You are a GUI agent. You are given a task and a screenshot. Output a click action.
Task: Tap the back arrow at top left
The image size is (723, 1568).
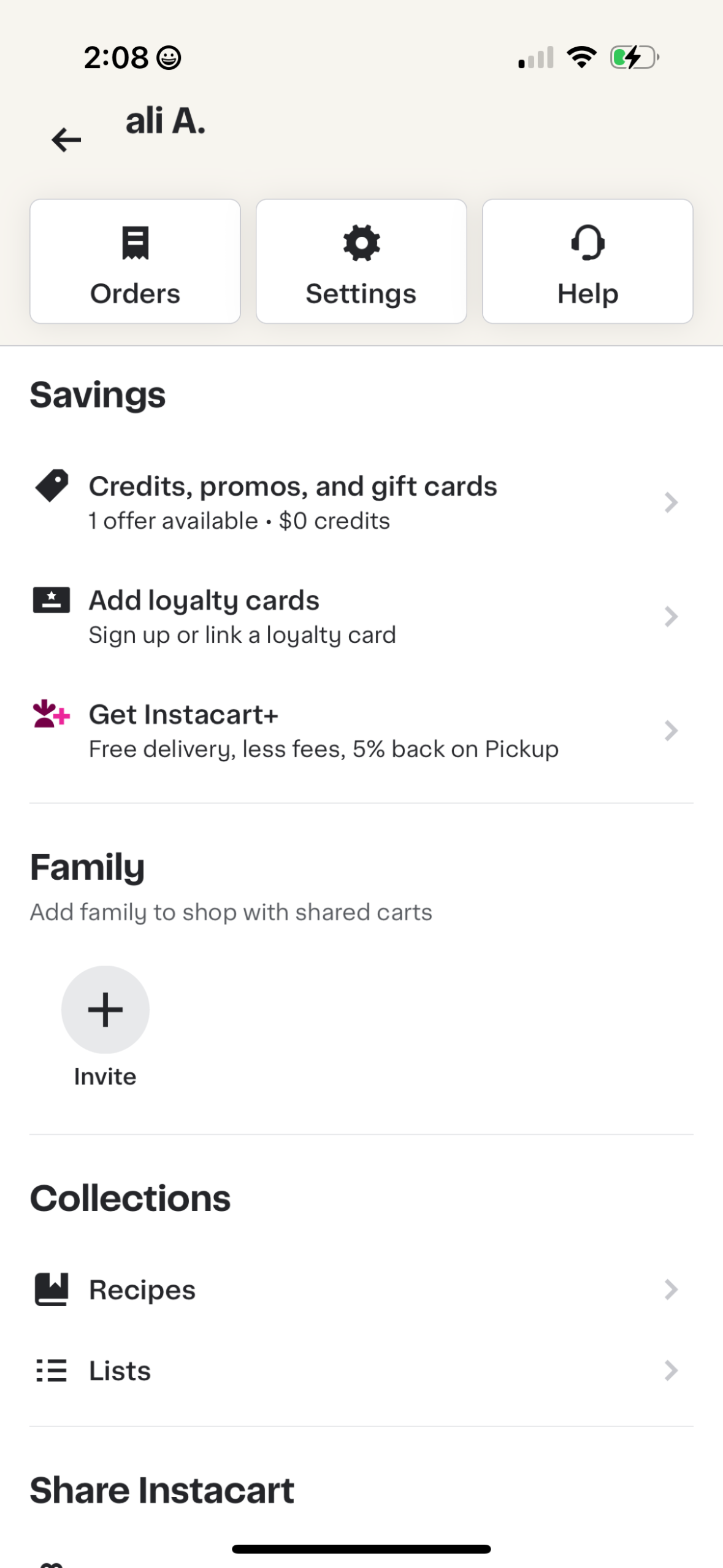pos(65,140)
